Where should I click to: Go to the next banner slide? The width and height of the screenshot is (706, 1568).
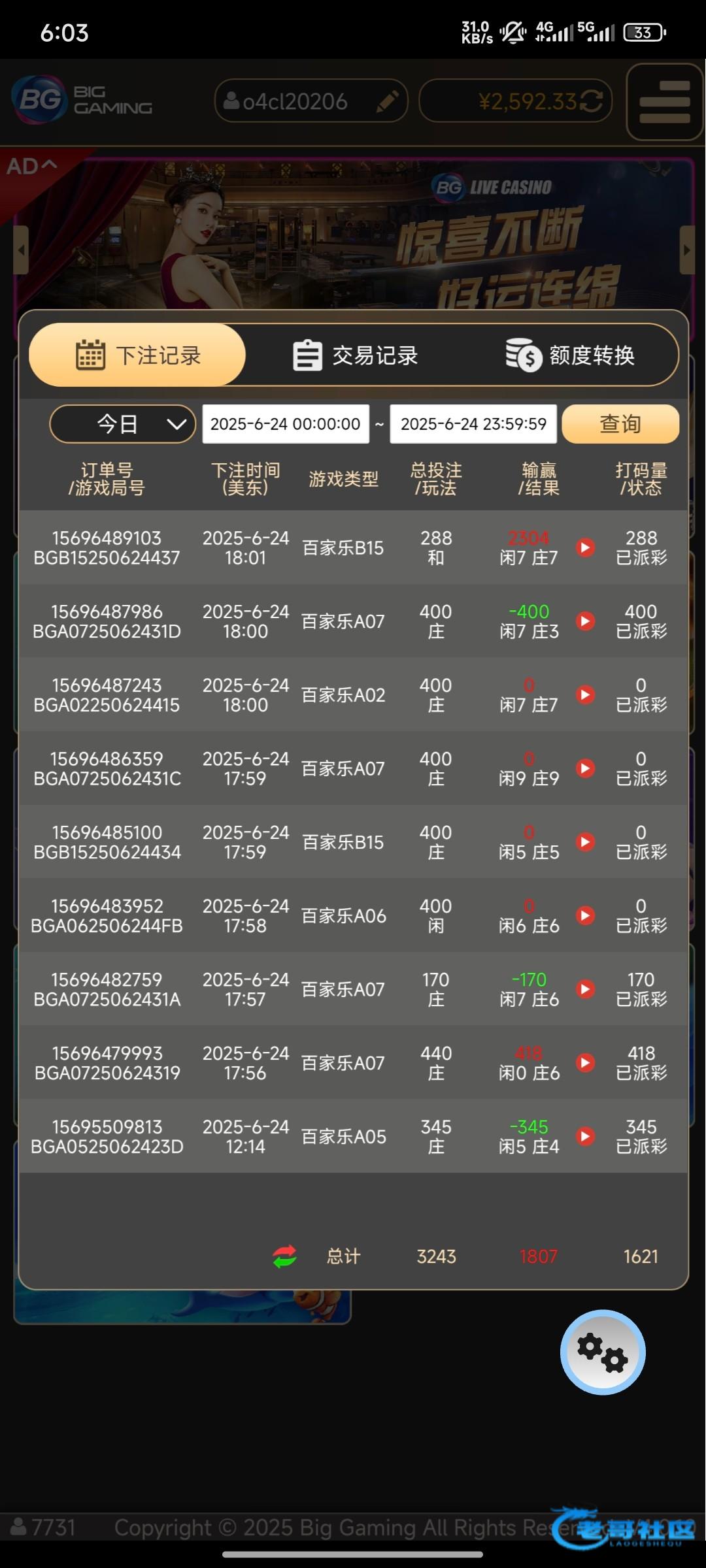686,250
